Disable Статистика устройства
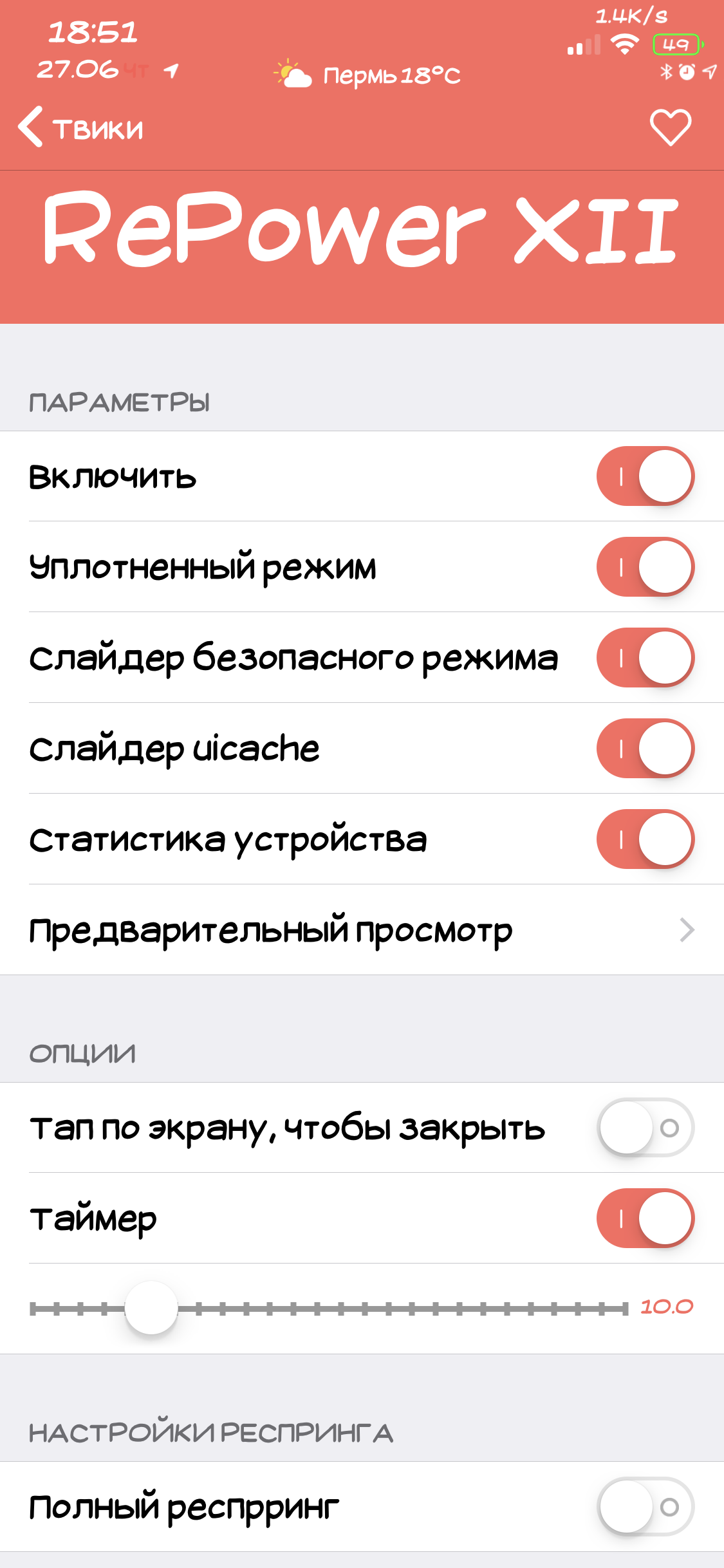Screen dimensions: 724x1568 click(645, 839)
